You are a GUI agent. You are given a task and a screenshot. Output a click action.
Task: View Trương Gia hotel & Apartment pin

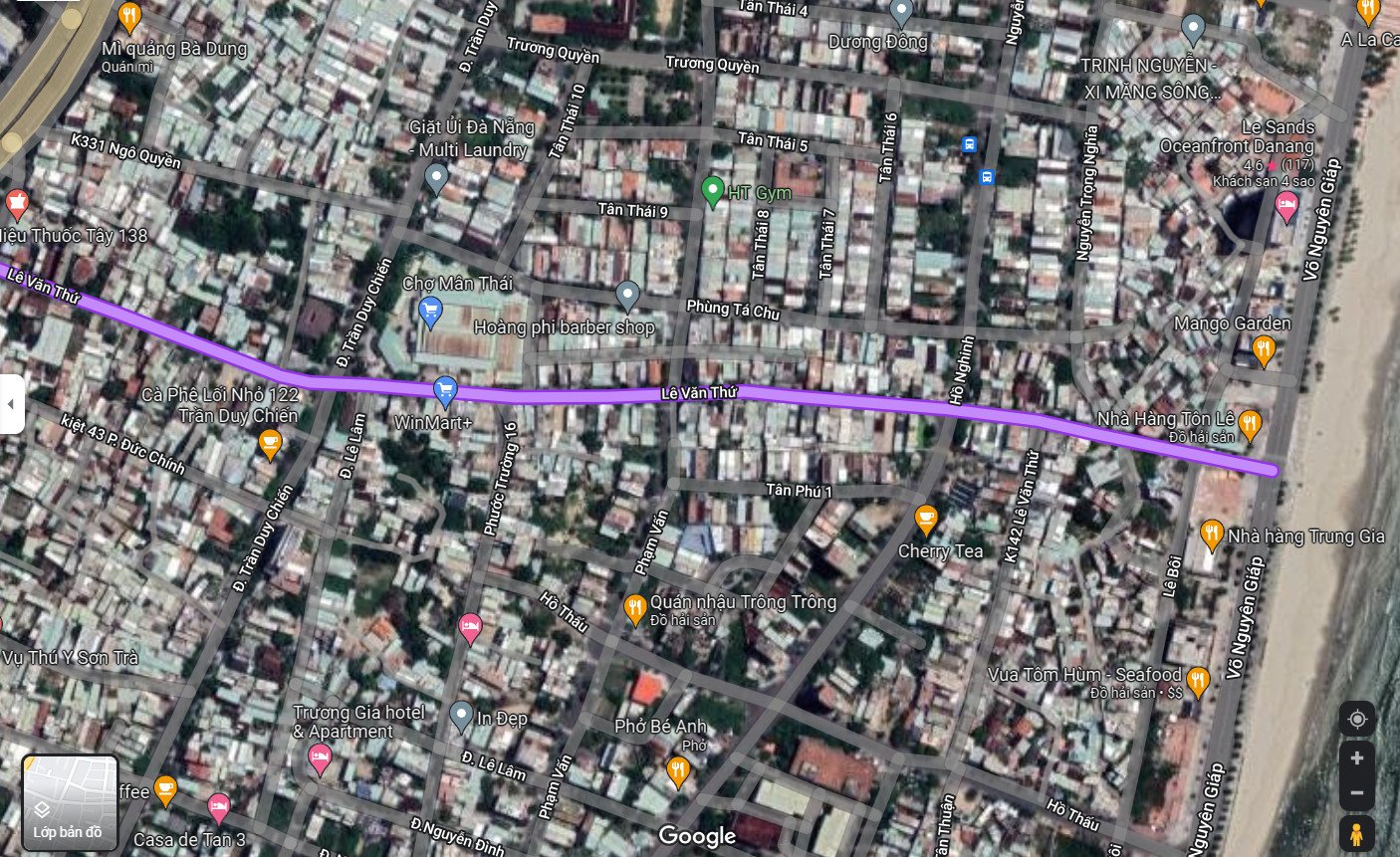click(x=319, y=759)
